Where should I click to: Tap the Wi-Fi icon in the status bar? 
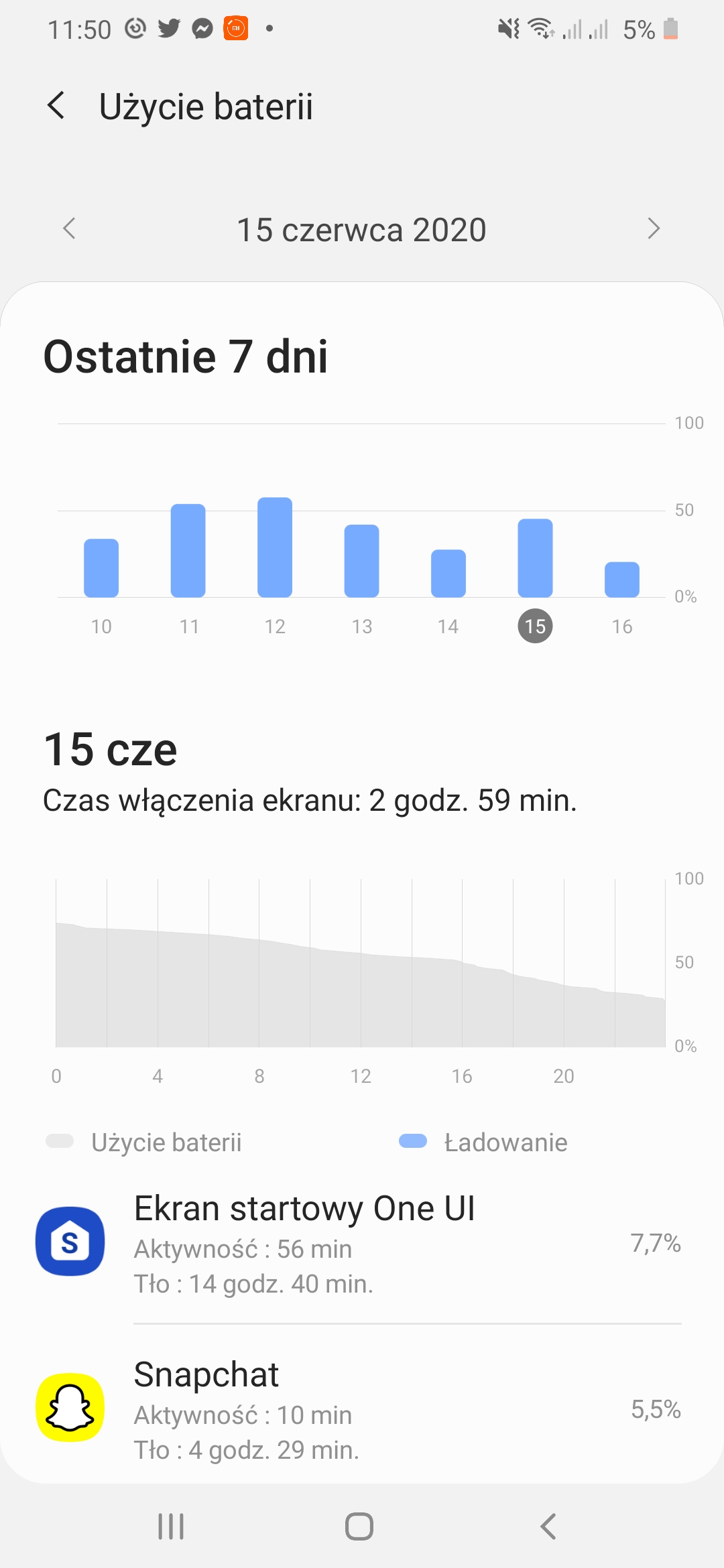click(x=540, y=28)
